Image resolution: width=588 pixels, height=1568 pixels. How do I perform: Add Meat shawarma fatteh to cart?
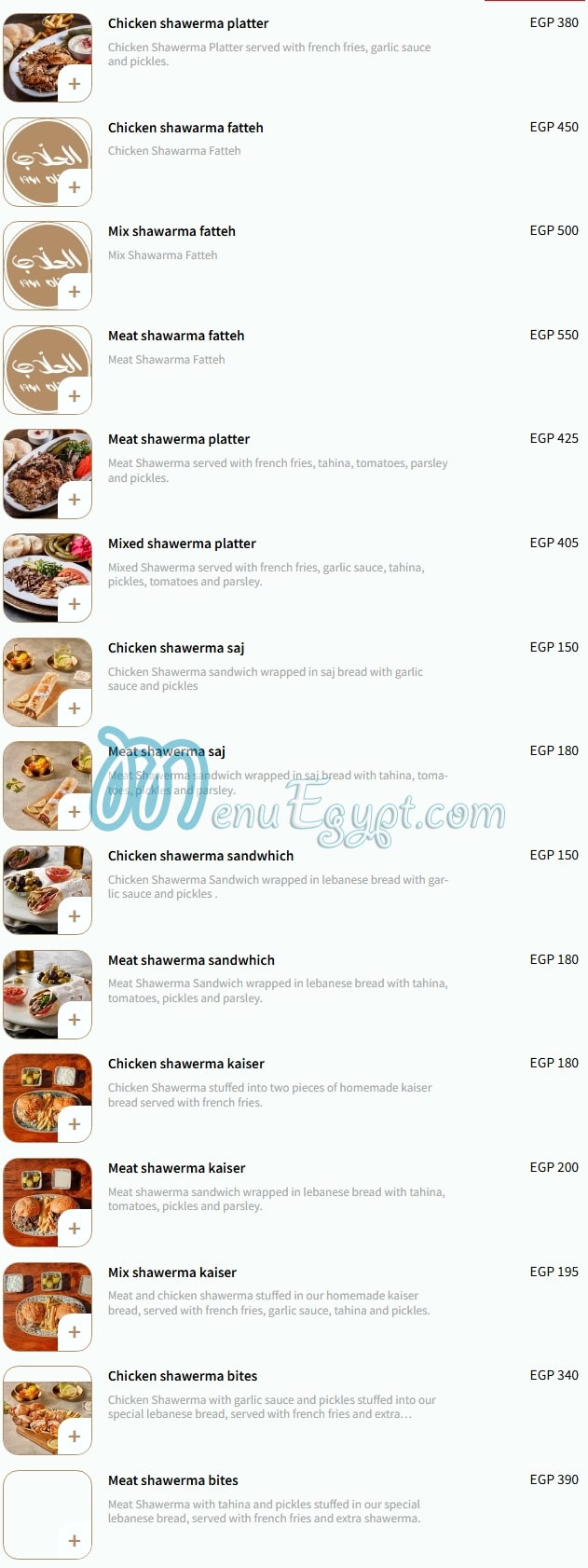75,396
